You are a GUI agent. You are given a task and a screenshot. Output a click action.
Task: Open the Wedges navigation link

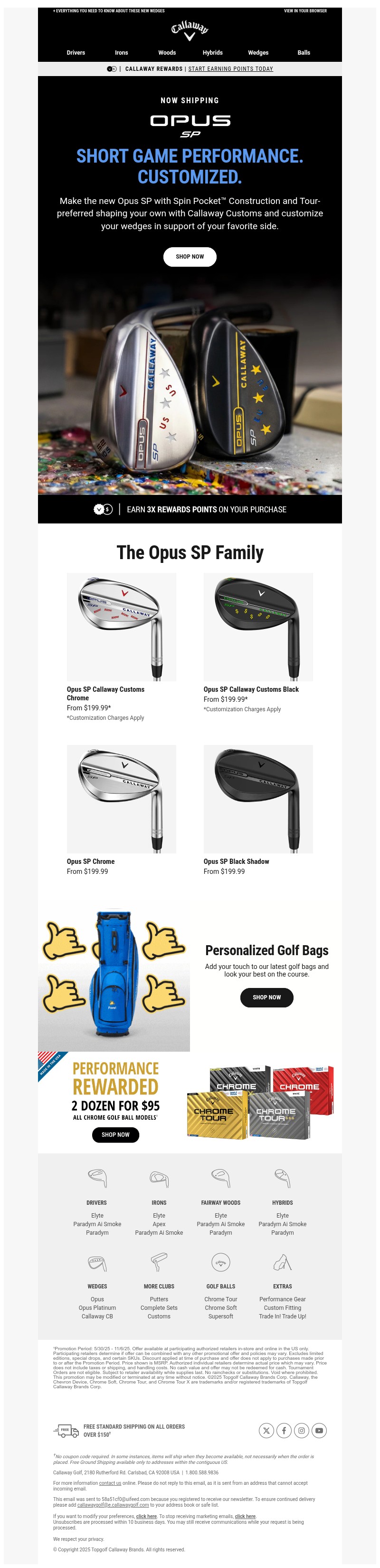(x=258, y=53)
